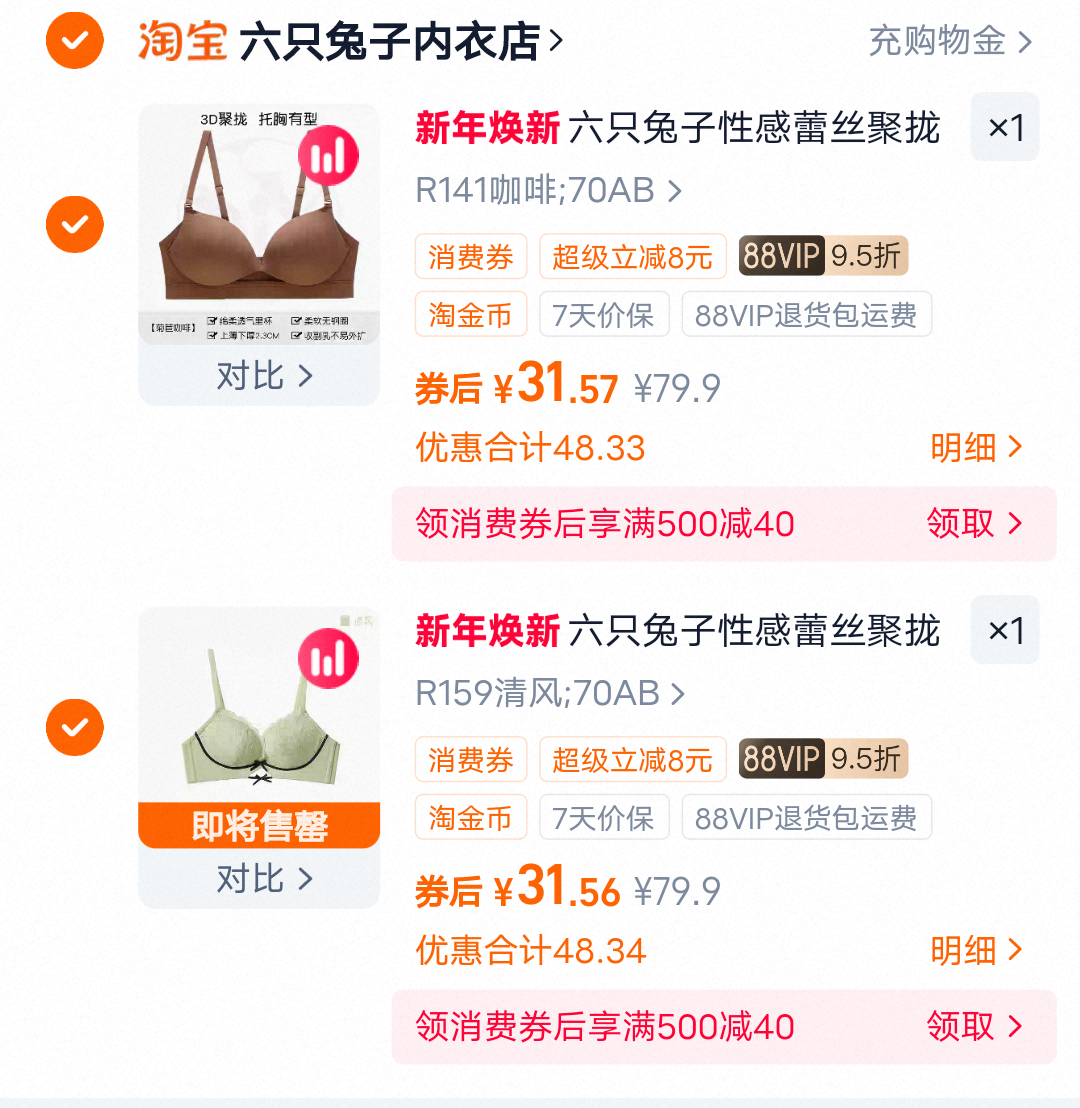This screenshot has height=1108, width=1080.
Task: Open the R159清风;70AB variant selector
Action: click(548, 694)
